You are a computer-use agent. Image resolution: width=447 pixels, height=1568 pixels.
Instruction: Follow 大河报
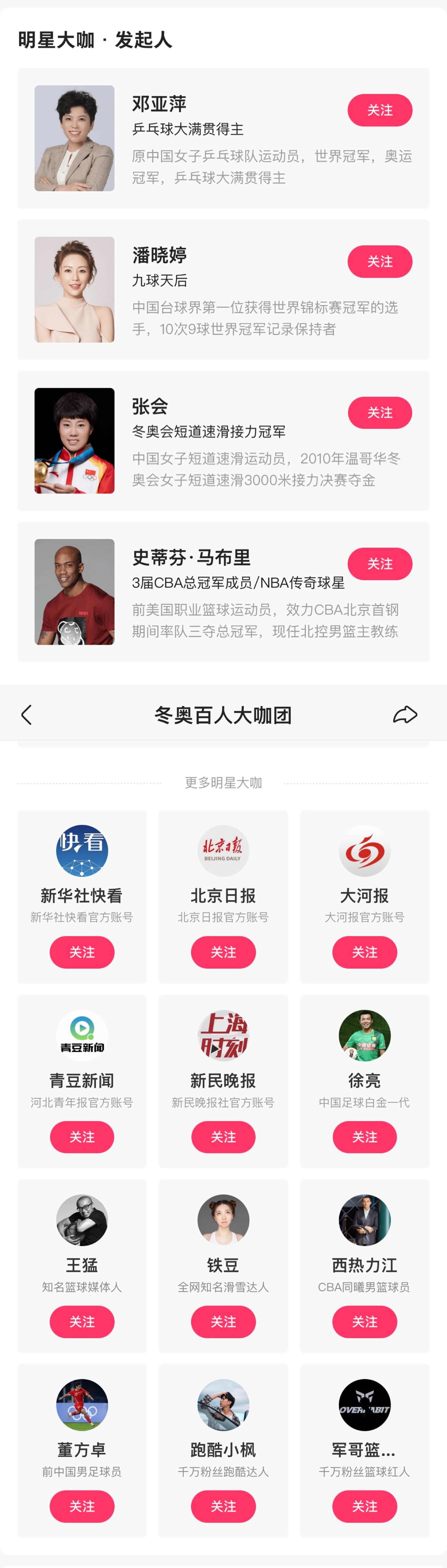(364, 952)
